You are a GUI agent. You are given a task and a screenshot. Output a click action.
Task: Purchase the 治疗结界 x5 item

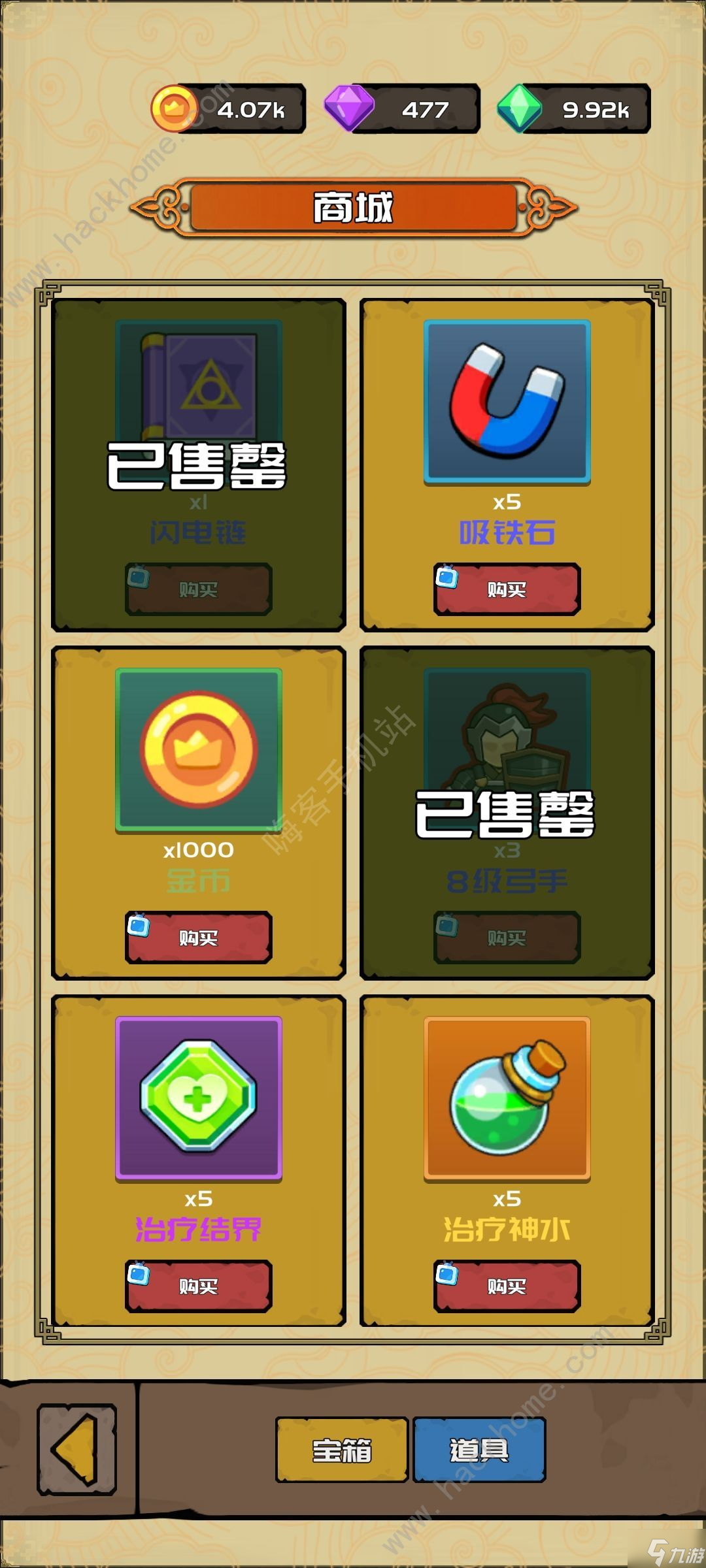tap(198, 1286)
